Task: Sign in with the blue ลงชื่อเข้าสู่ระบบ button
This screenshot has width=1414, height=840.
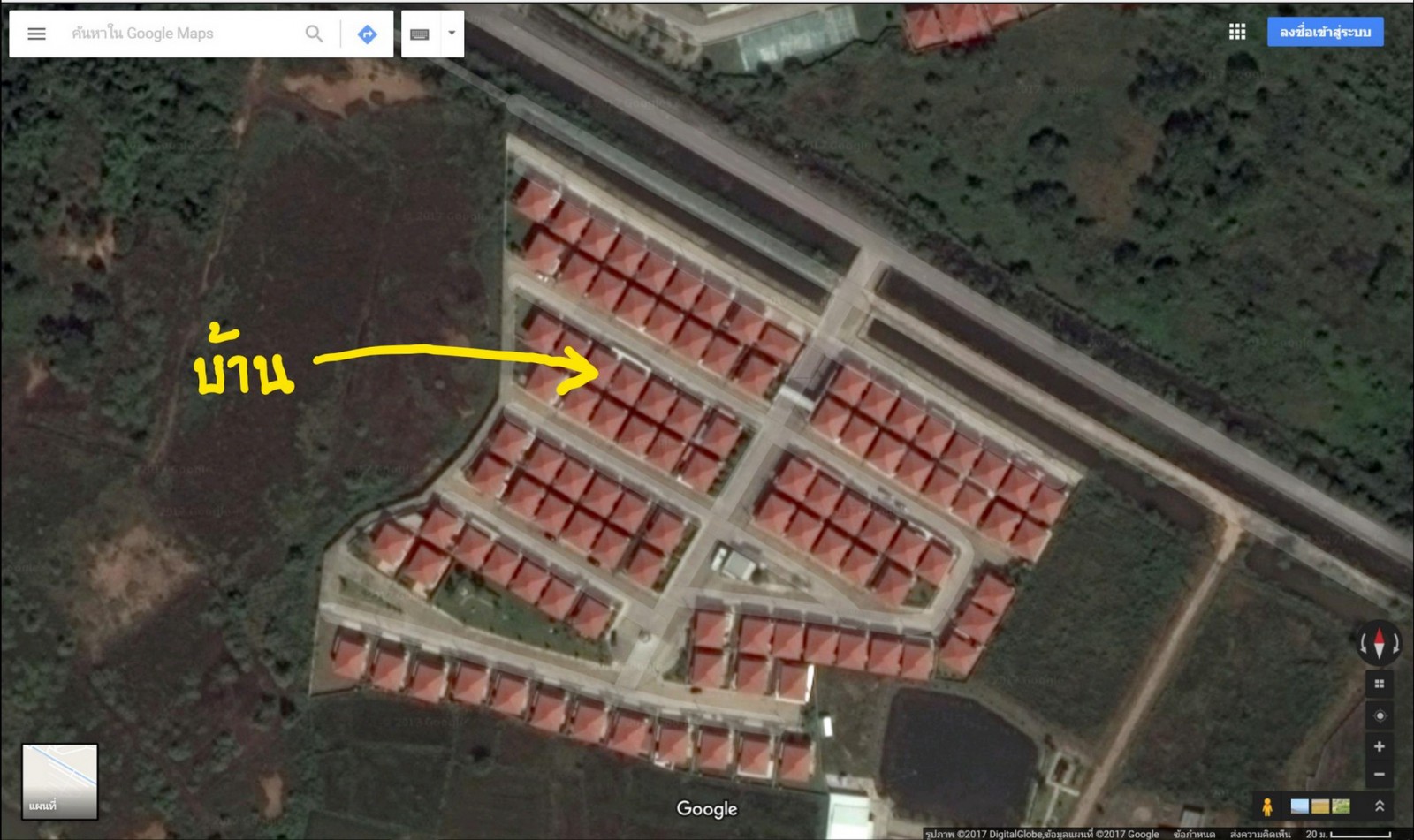Action: click(1325, 32)
